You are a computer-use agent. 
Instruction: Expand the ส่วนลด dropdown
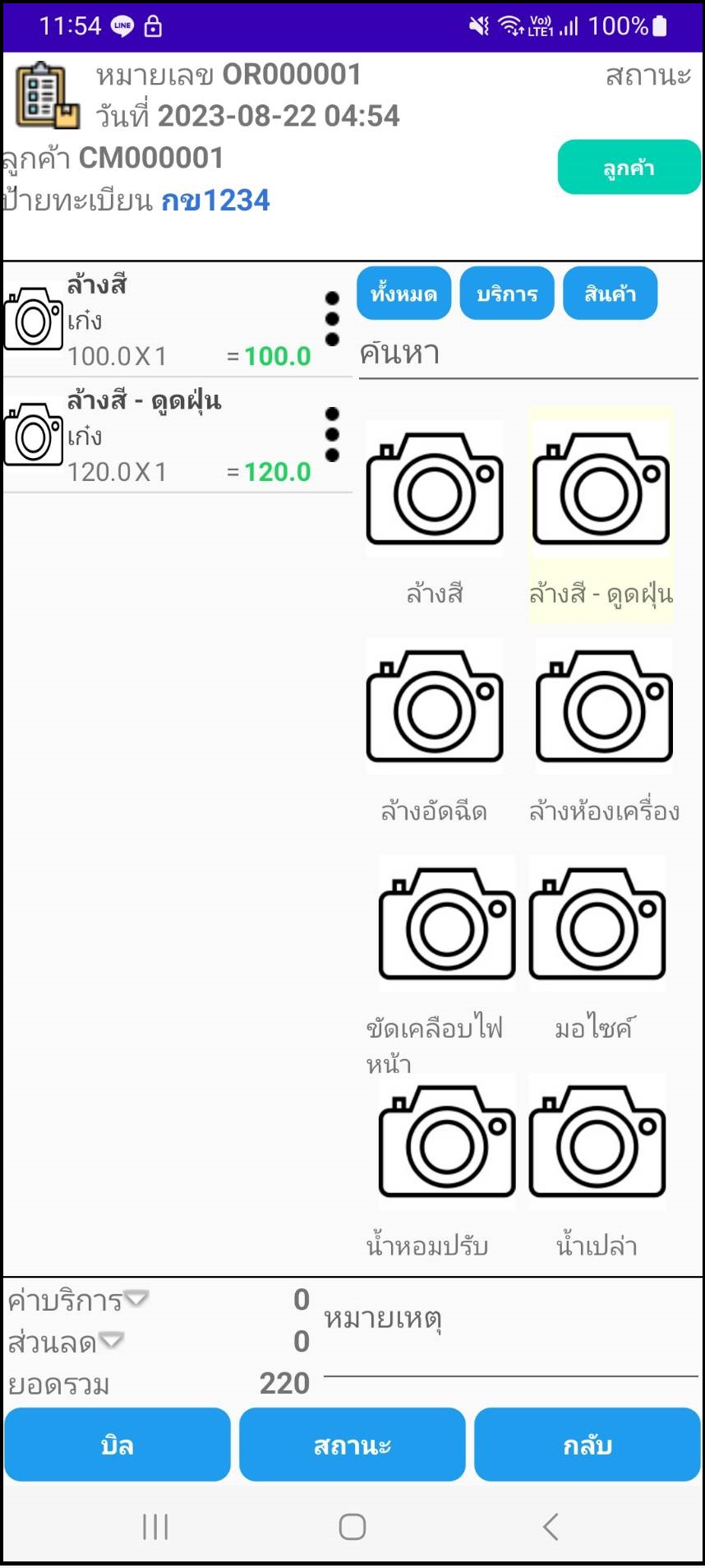(111, 1341)
